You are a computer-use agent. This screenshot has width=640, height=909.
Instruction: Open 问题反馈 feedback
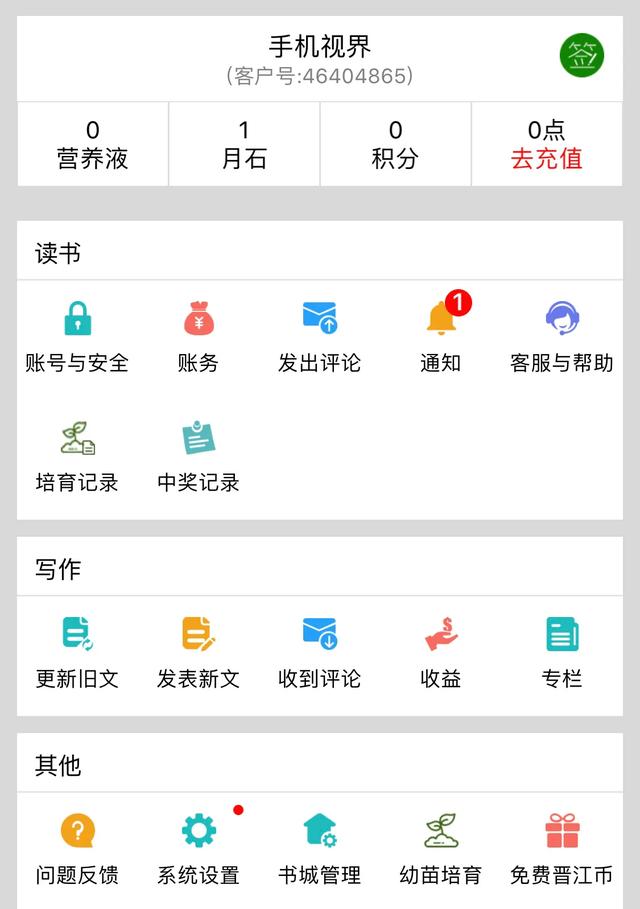77,850
